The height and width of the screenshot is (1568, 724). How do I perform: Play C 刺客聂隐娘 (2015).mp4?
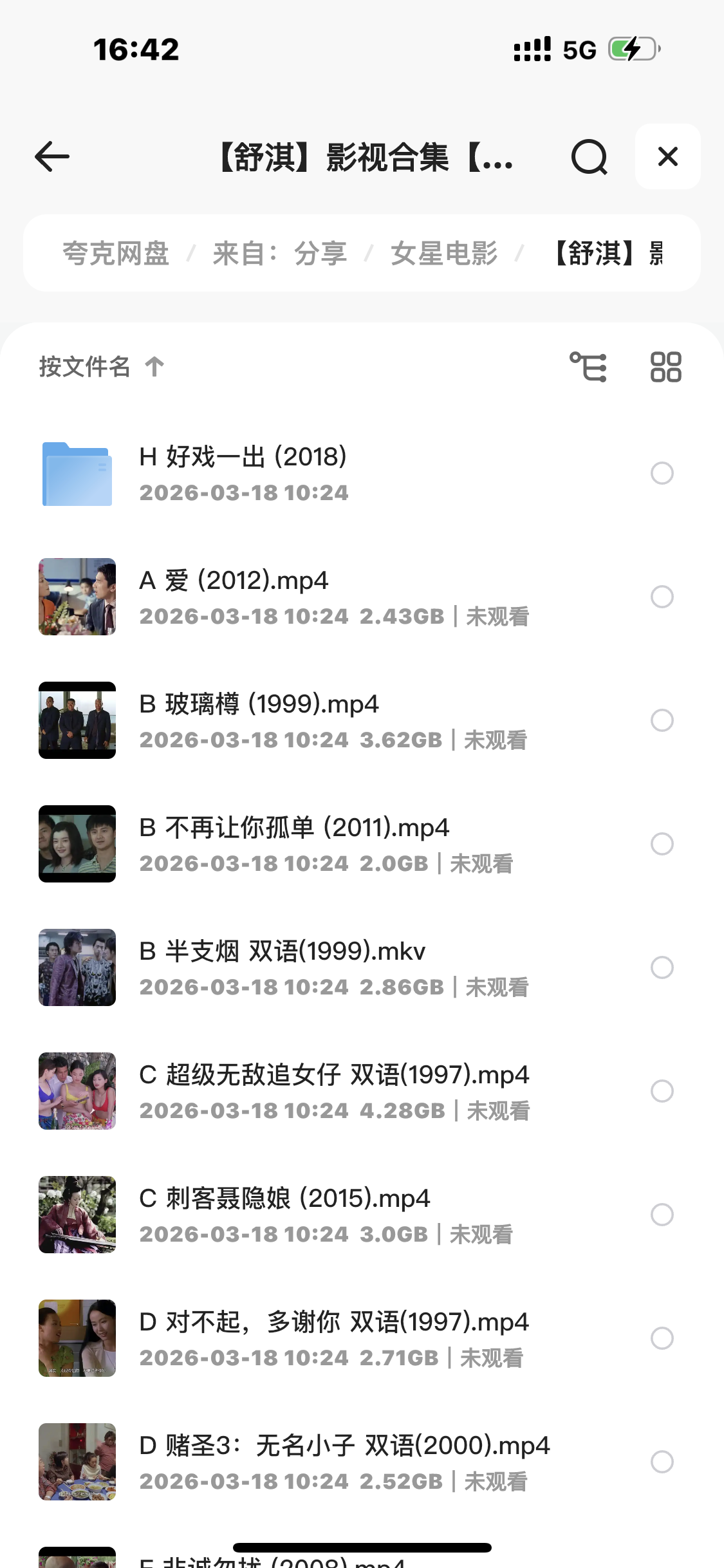click(284, 1214)
